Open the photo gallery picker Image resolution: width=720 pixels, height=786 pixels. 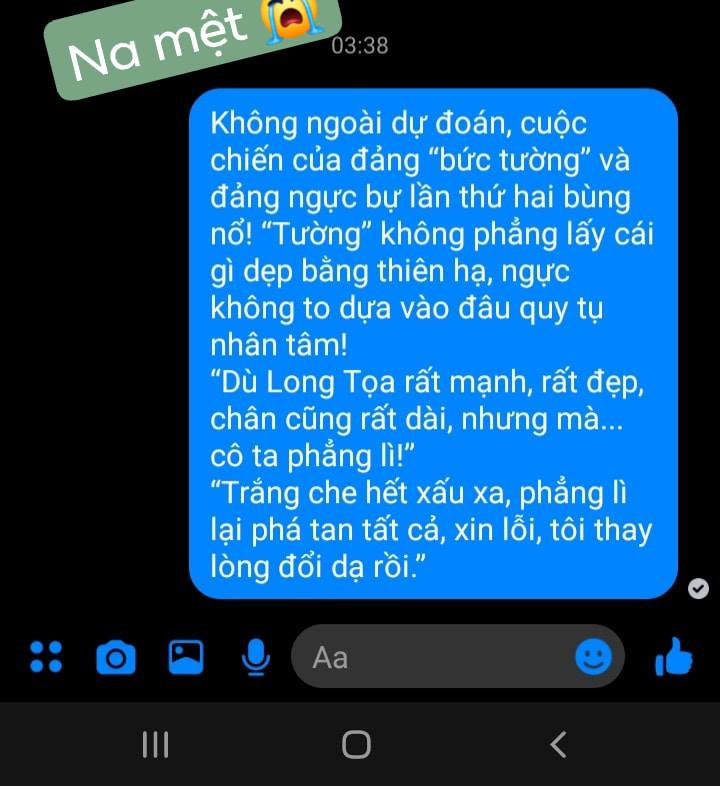[186, 656]
